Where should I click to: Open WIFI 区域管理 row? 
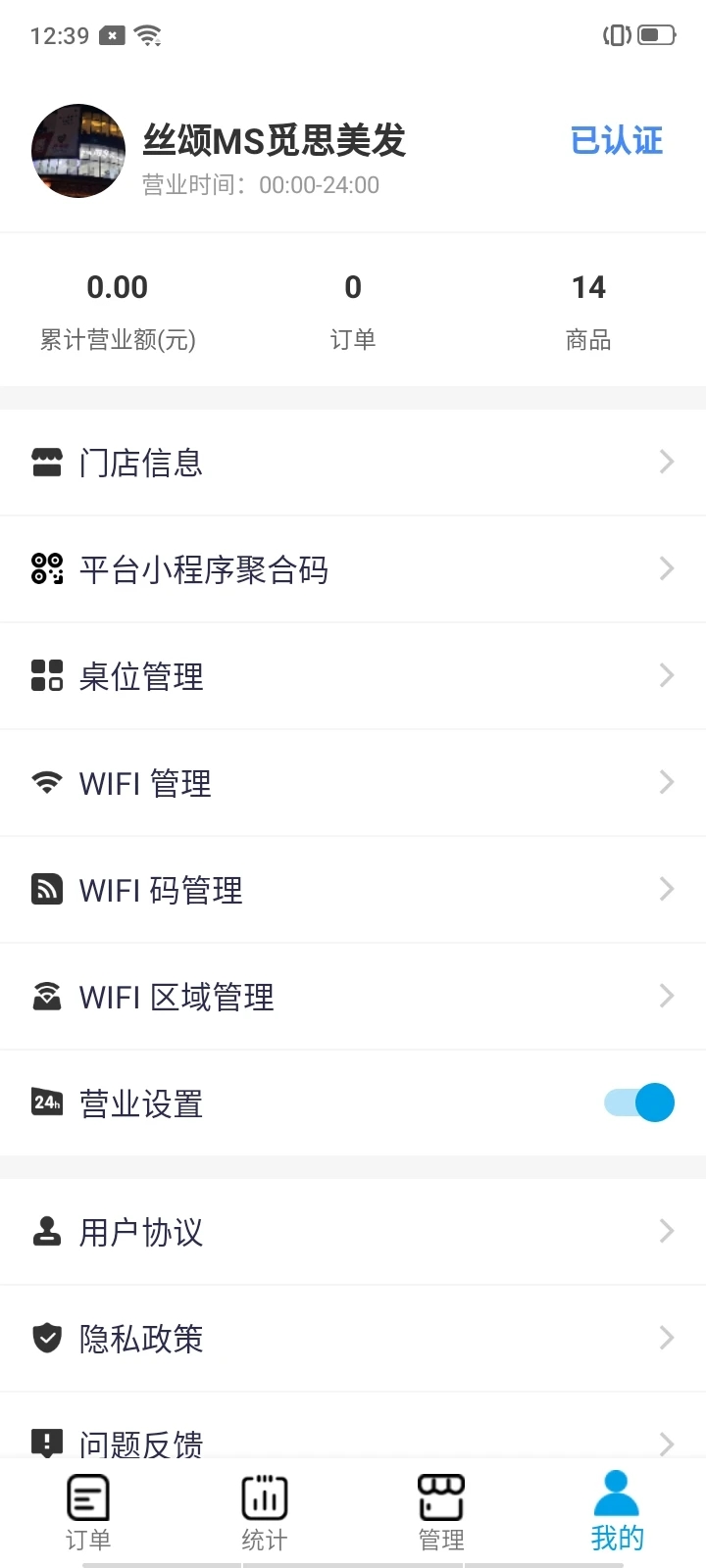[x=353, y=997]
